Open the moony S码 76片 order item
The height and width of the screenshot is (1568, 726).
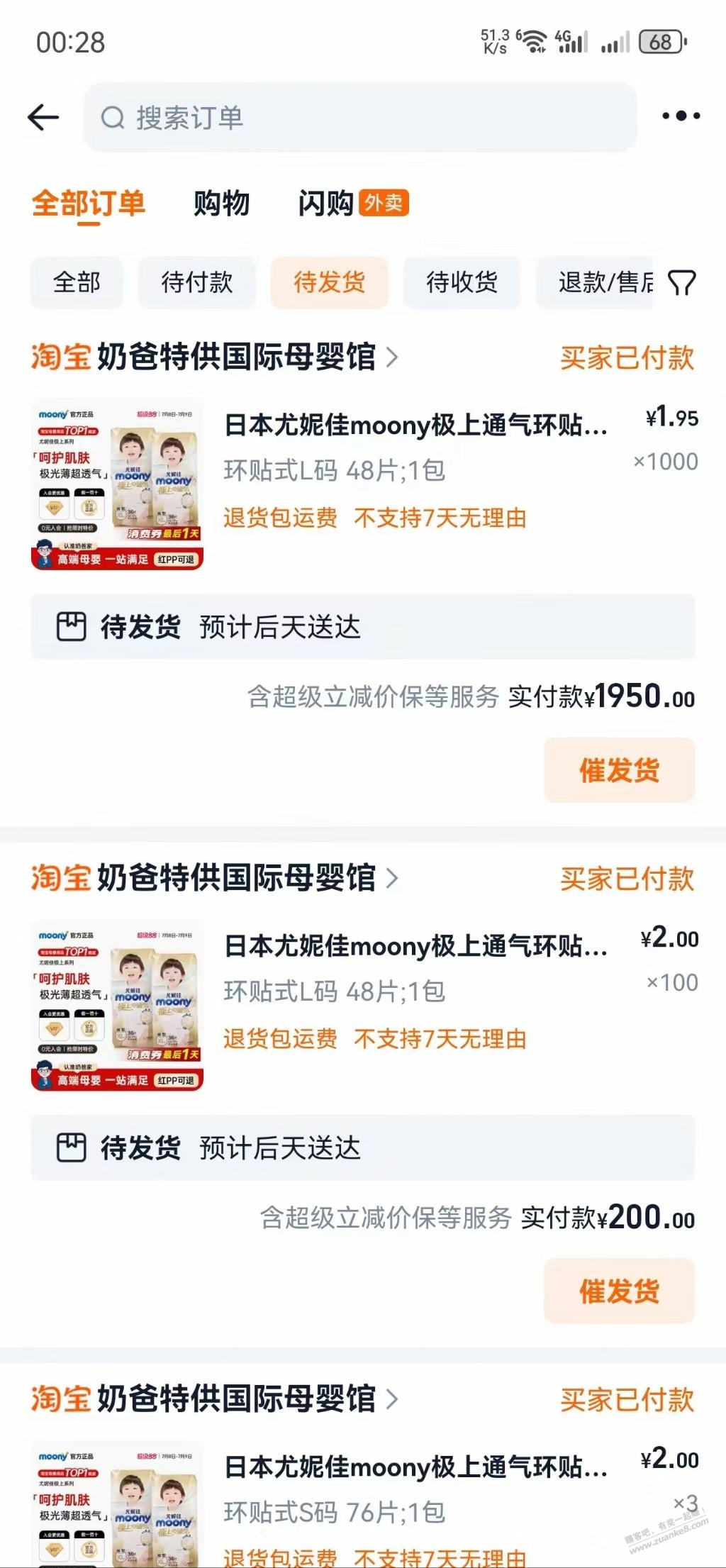click(x=415, y=1467)
